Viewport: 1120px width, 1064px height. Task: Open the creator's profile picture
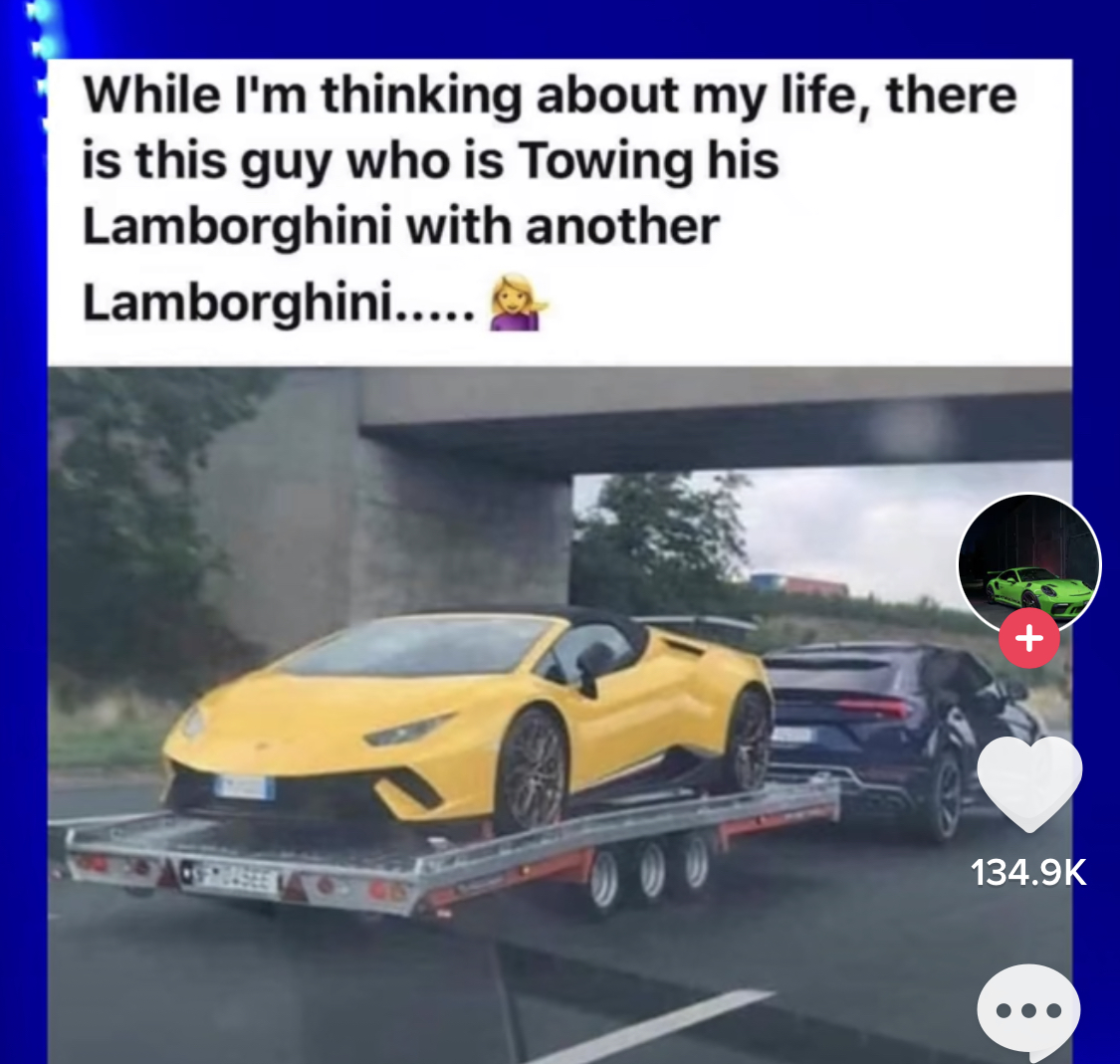tap(1028, 562)
